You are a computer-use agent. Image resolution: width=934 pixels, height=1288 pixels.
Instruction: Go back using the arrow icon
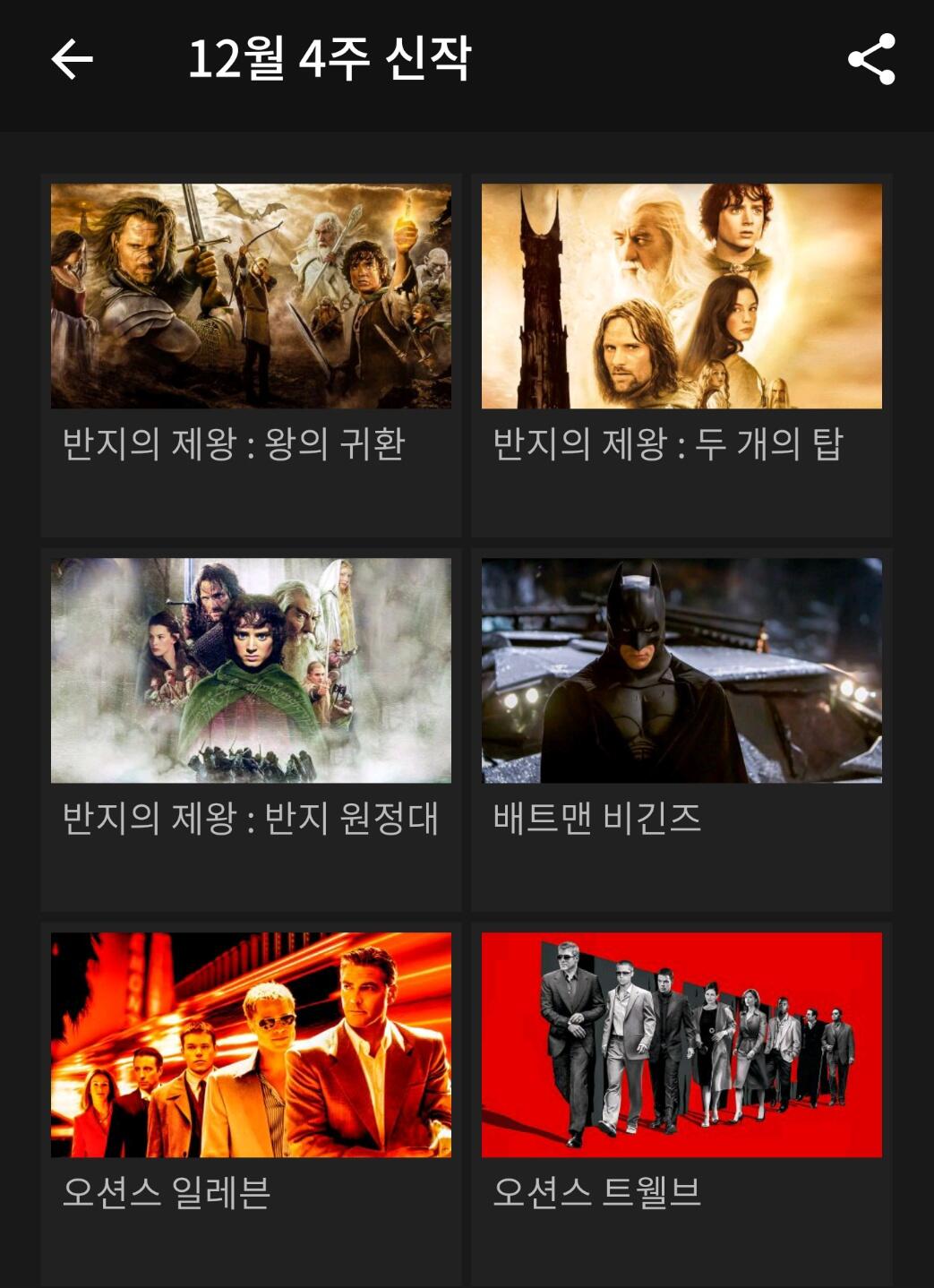point(73,60)
